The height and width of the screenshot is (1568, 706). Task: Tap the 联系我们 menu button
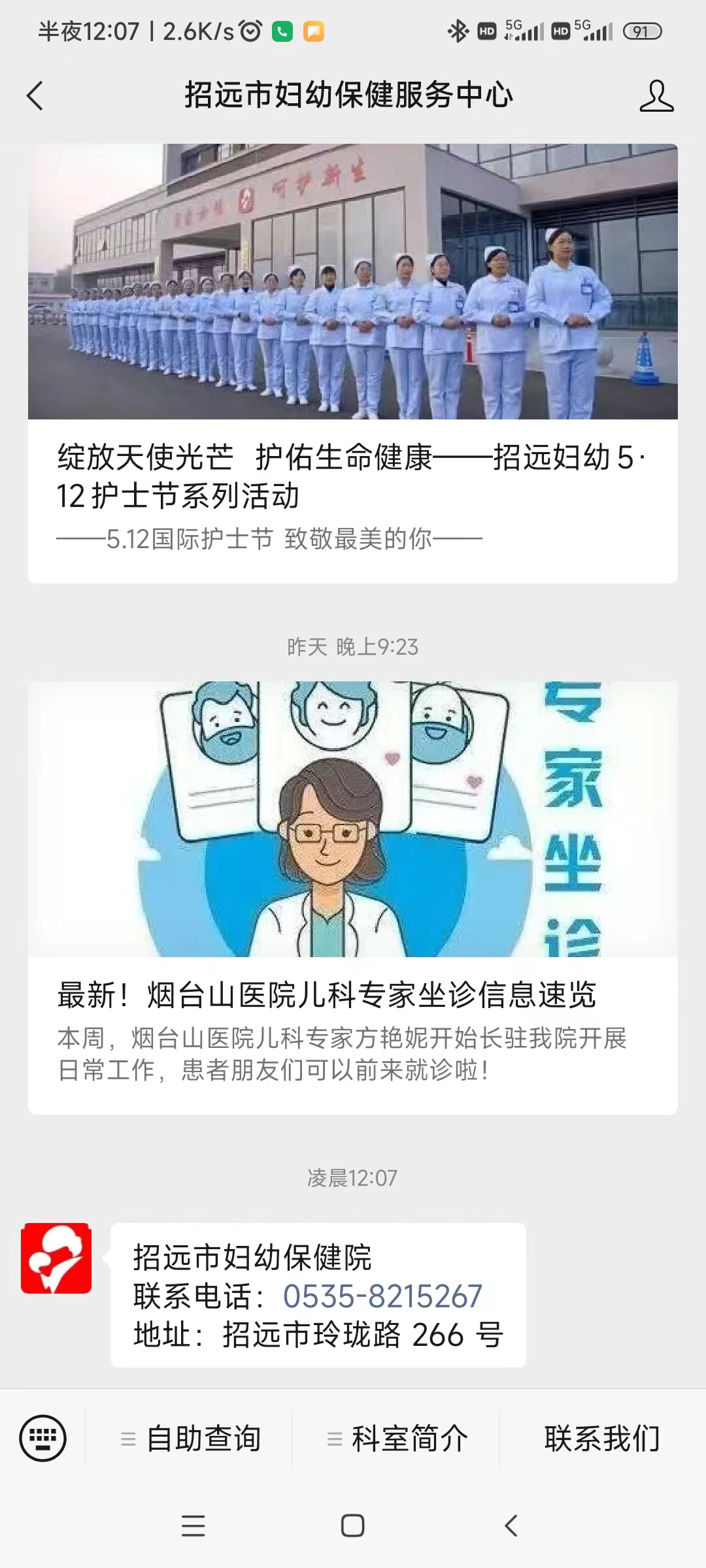point(602,1439)
